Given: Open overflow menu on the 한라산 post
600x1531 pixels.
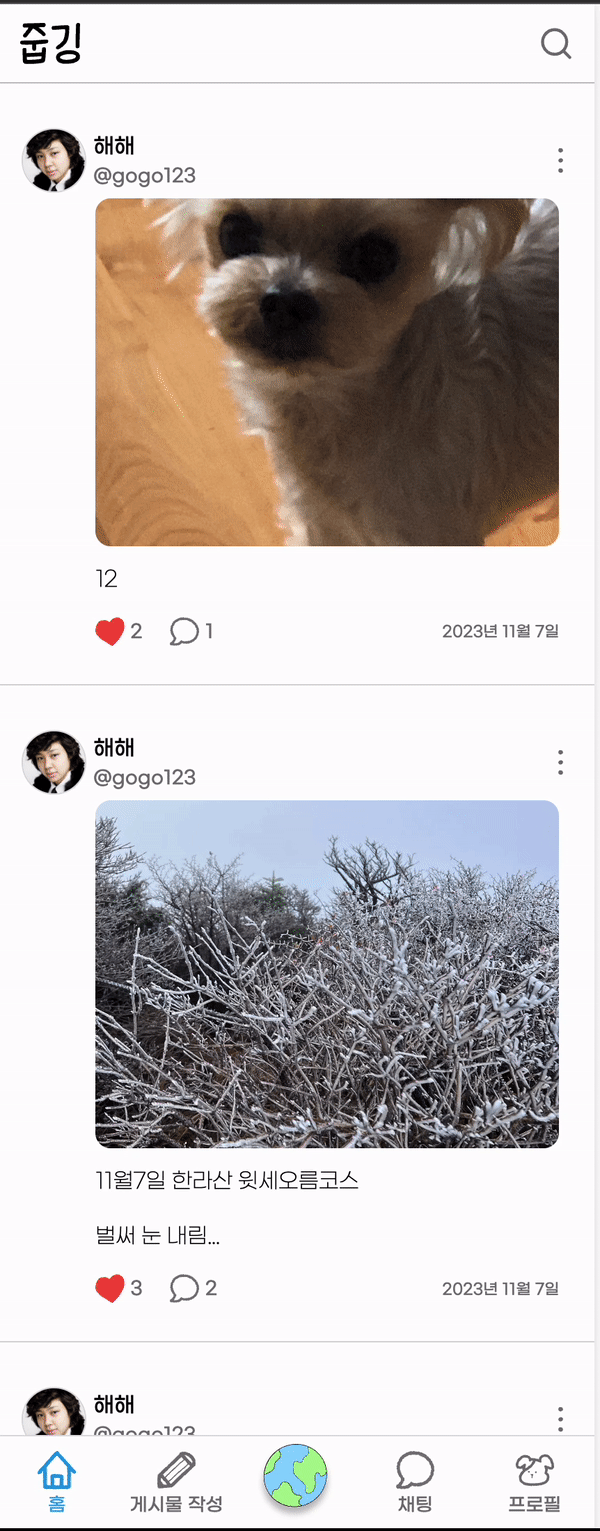Looking at the screenshot, I should (x=560, y=762).
